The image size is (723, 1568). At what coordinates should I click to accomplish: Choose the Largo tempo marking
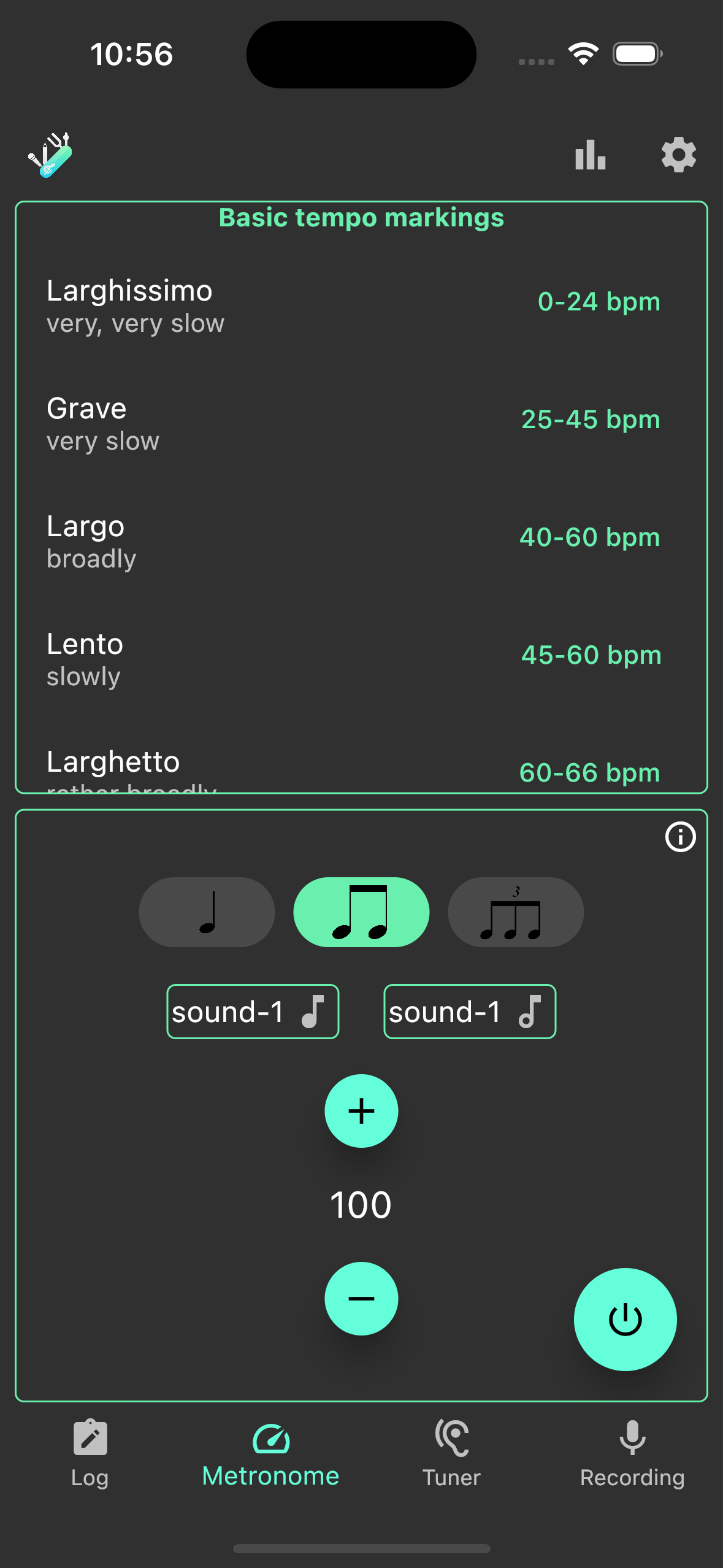361,542
